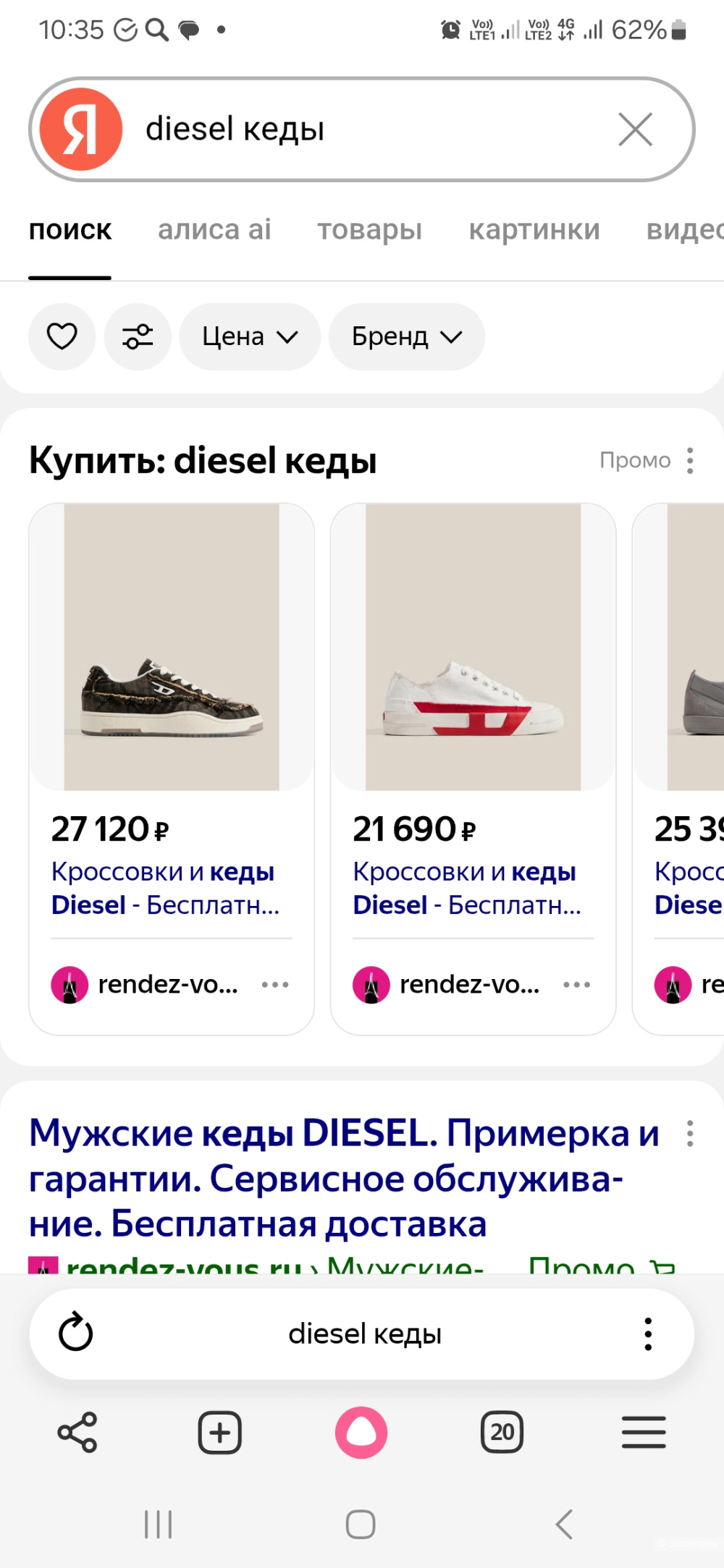
Task: Expand the Бренд filter dropdown
Action: [405, 336]
